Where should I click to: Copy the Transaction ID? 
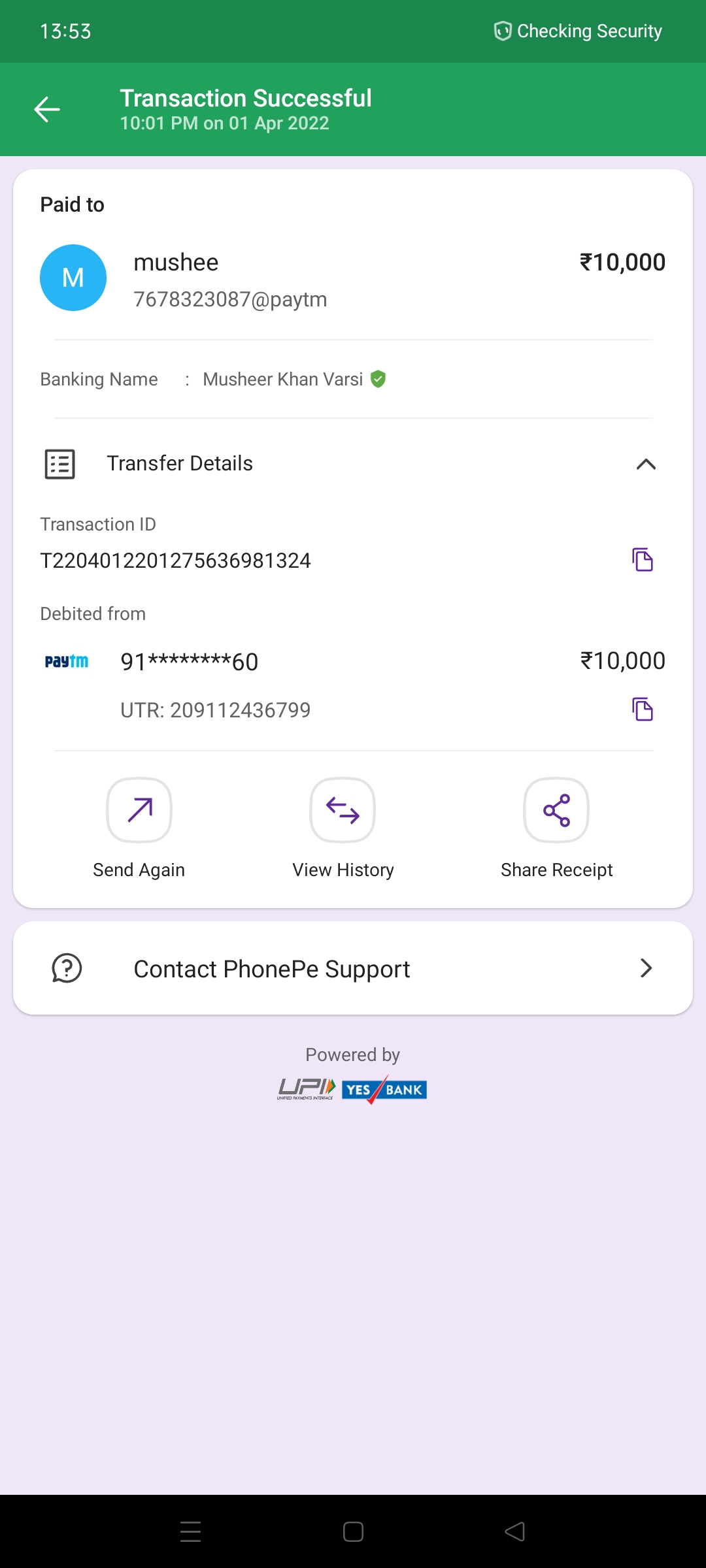[642, 560]
